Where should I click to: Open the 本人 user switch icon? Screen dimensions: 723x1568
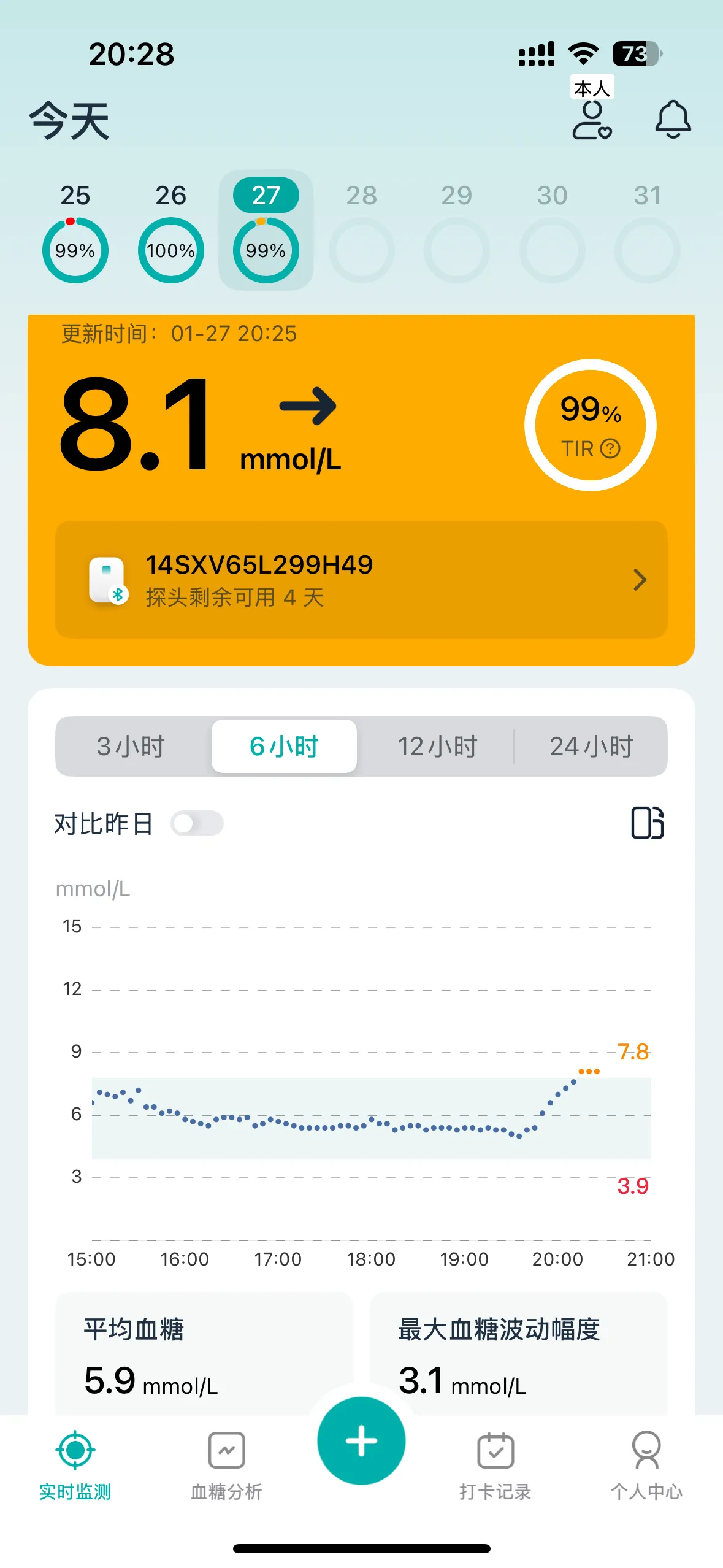tap(592, 119)
